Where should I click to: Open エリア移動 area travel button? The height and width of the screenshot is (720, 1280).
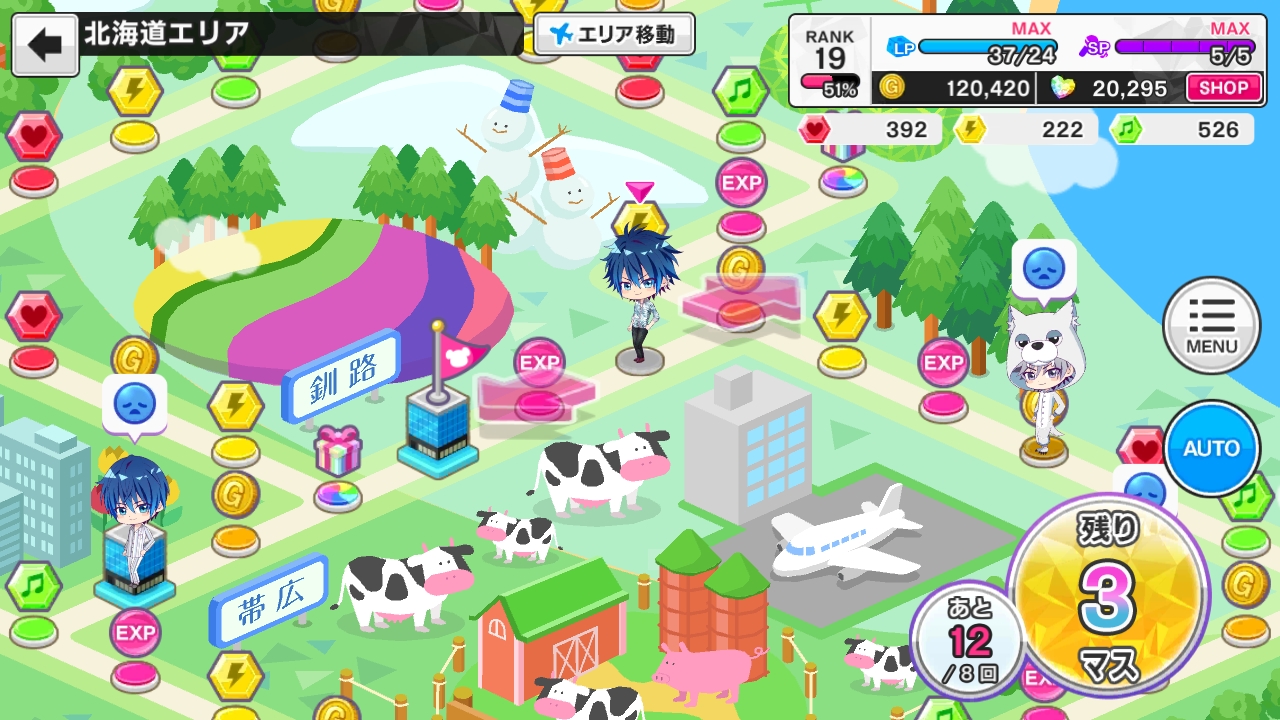(x=614, y=35)
